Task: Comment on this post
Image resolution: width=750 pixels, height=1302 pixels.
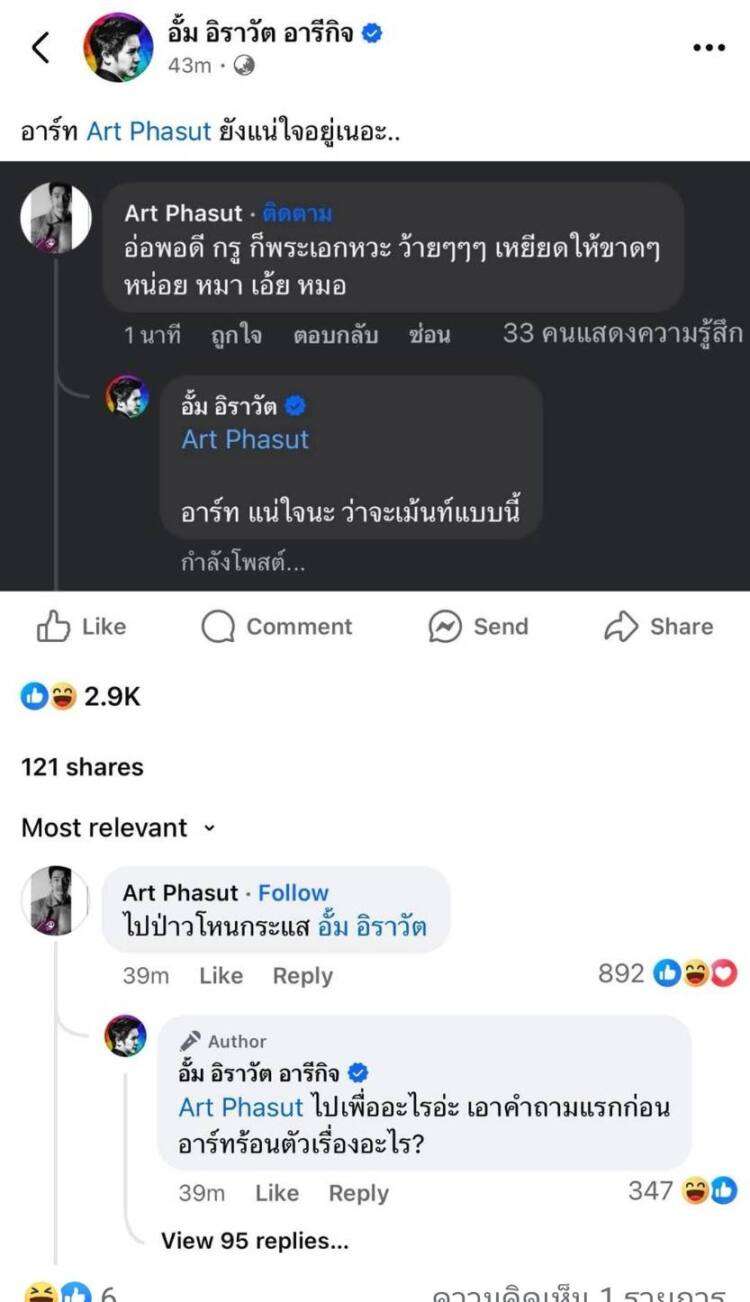Action: click(x=277, y=627)
